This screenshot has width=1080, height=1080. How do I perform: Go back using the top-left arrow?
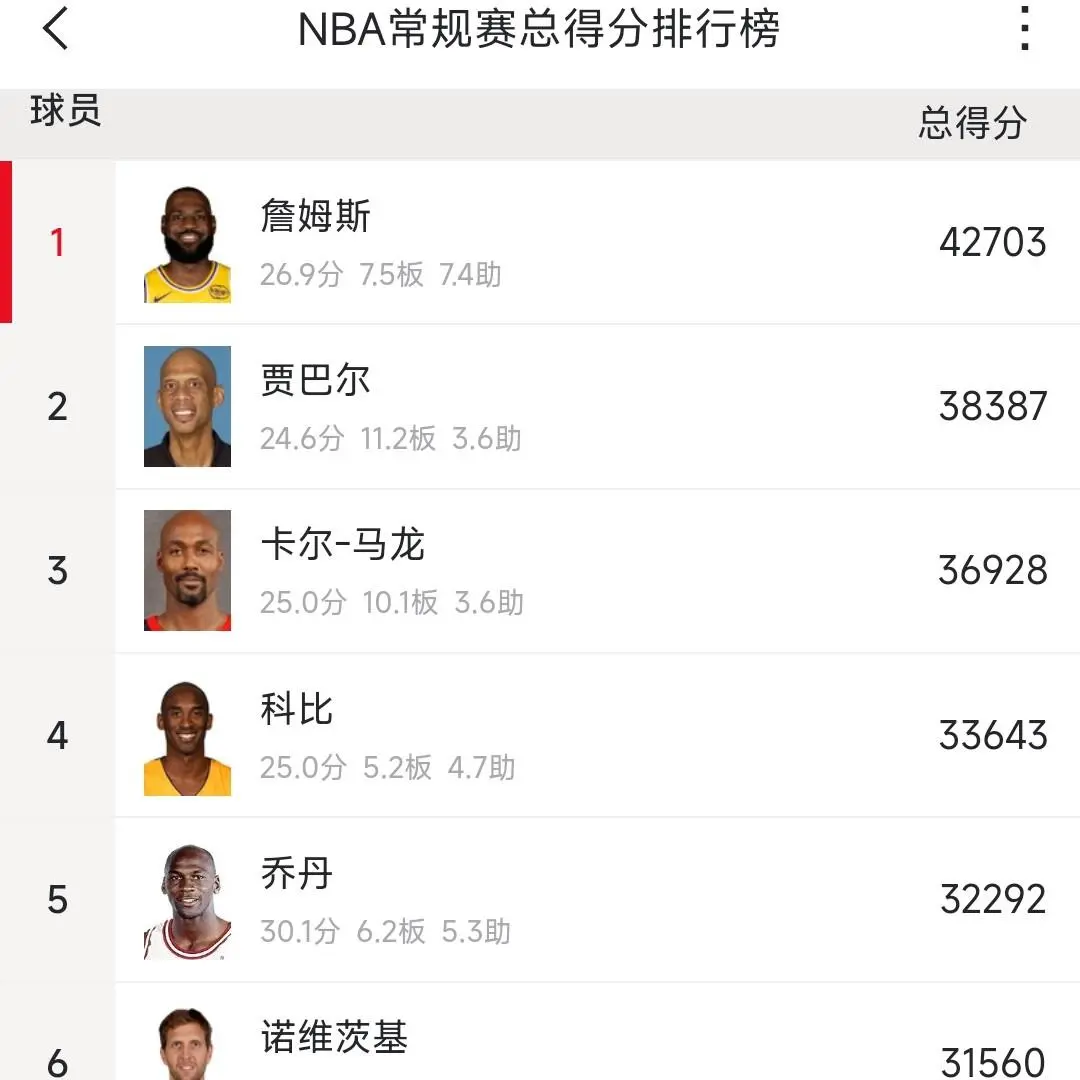tap(55, 29)
